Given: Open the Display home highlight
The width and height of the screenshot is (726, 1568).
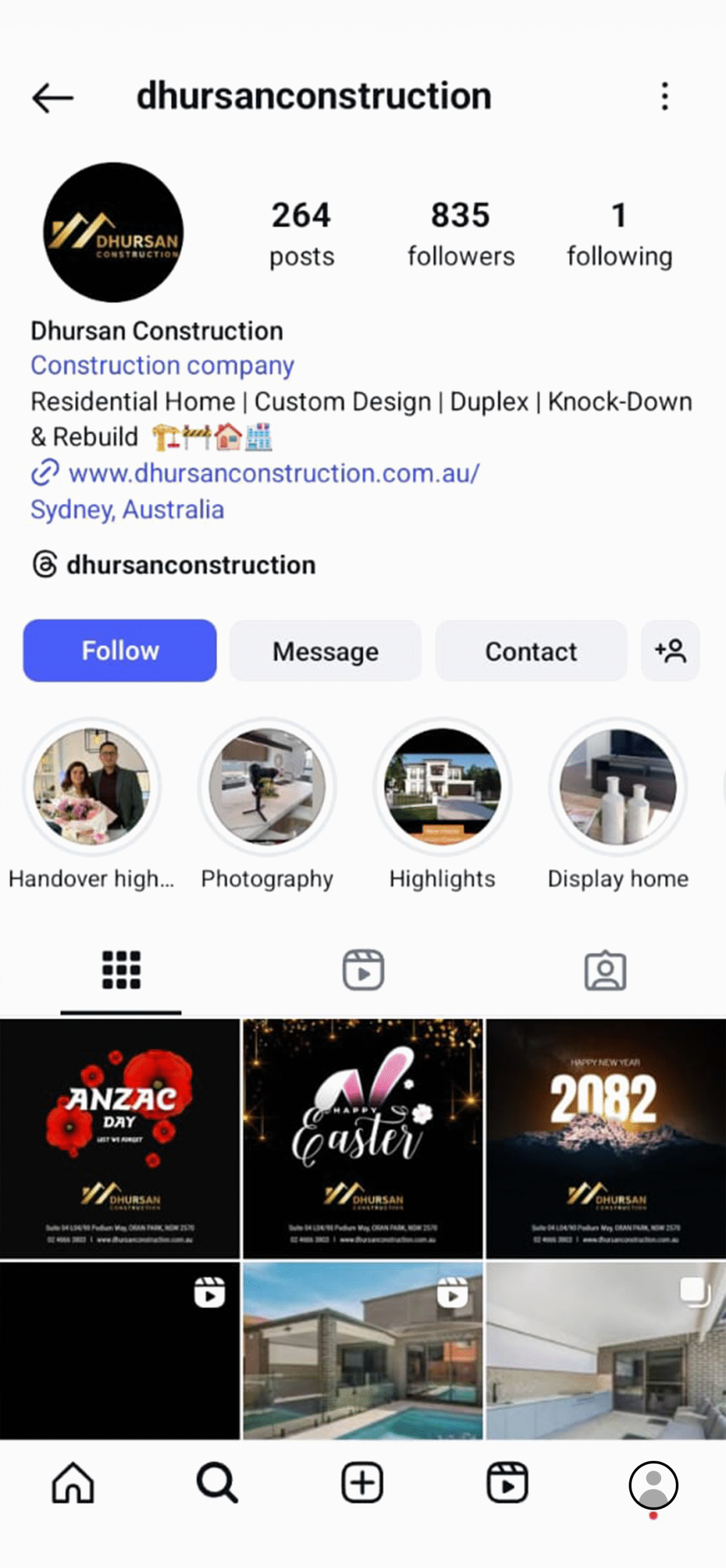Looking at the screenshot, I should click(x=618, y=786).
